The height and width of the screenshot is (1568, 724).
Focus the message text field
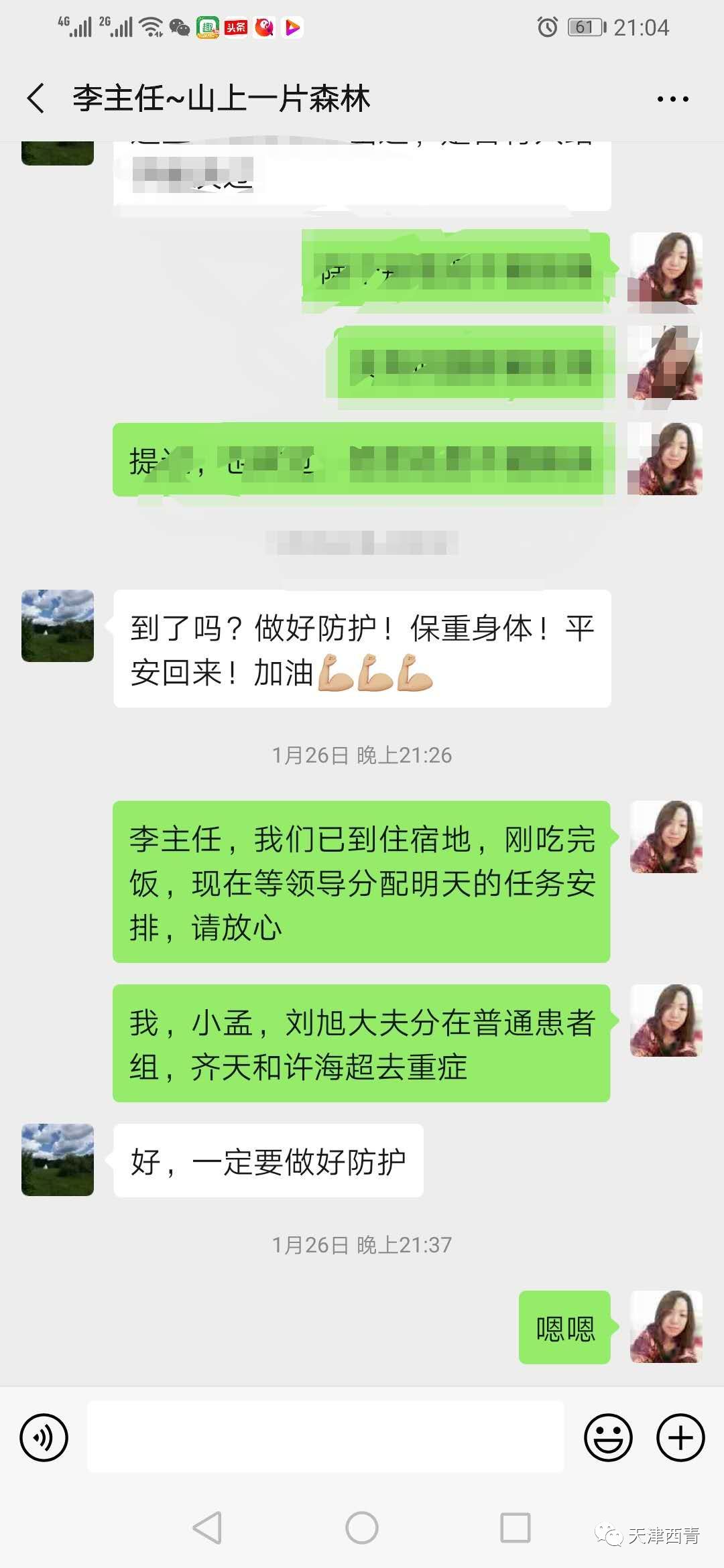[326, 1437]
